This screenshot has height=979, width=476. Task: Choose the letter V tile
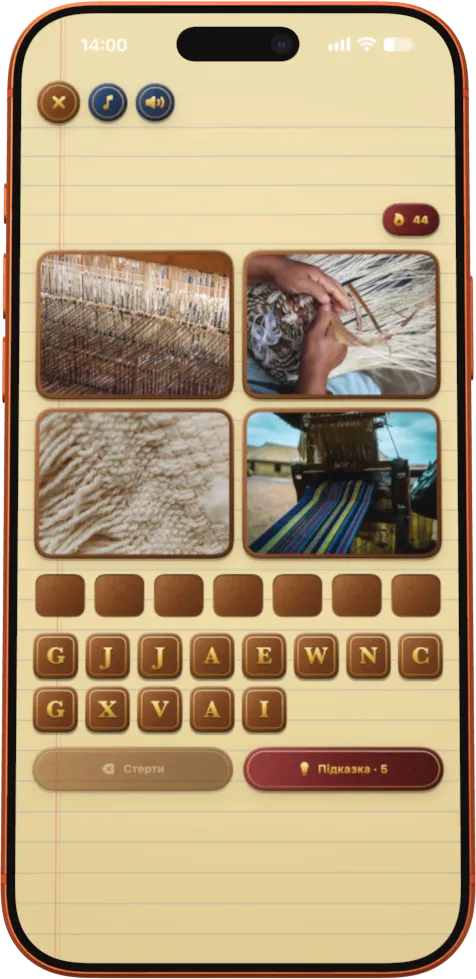tap(160, 710)
